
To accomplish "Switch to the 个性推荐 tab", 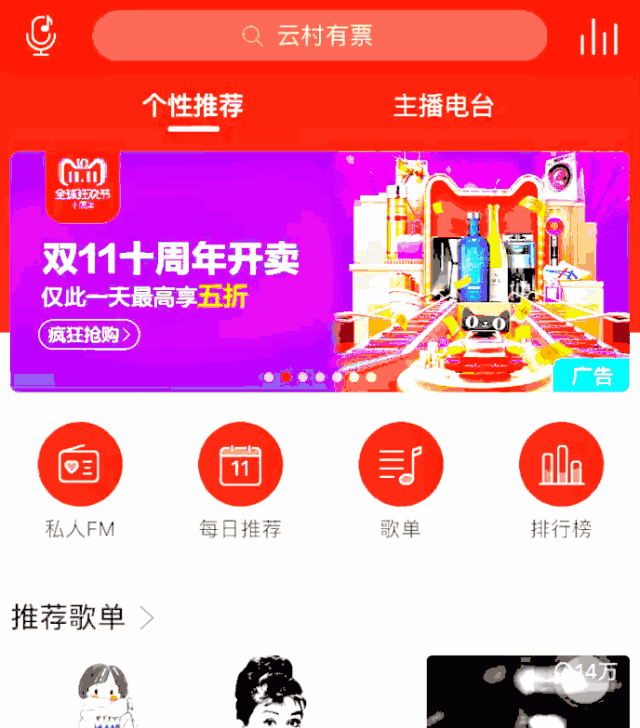I will (x=193, y=106).
